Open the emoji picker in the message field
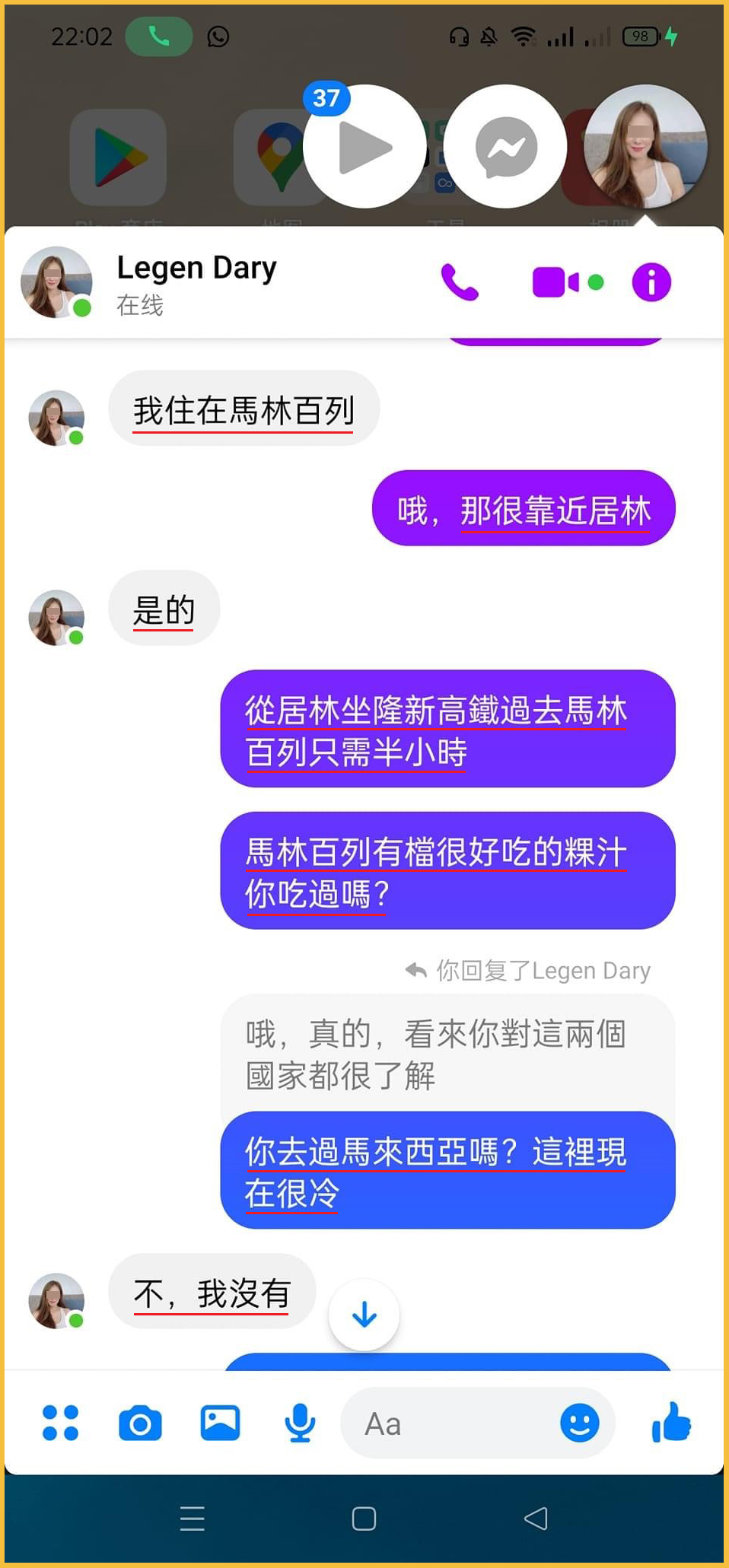729x1568 pixels. point(579,1423)
